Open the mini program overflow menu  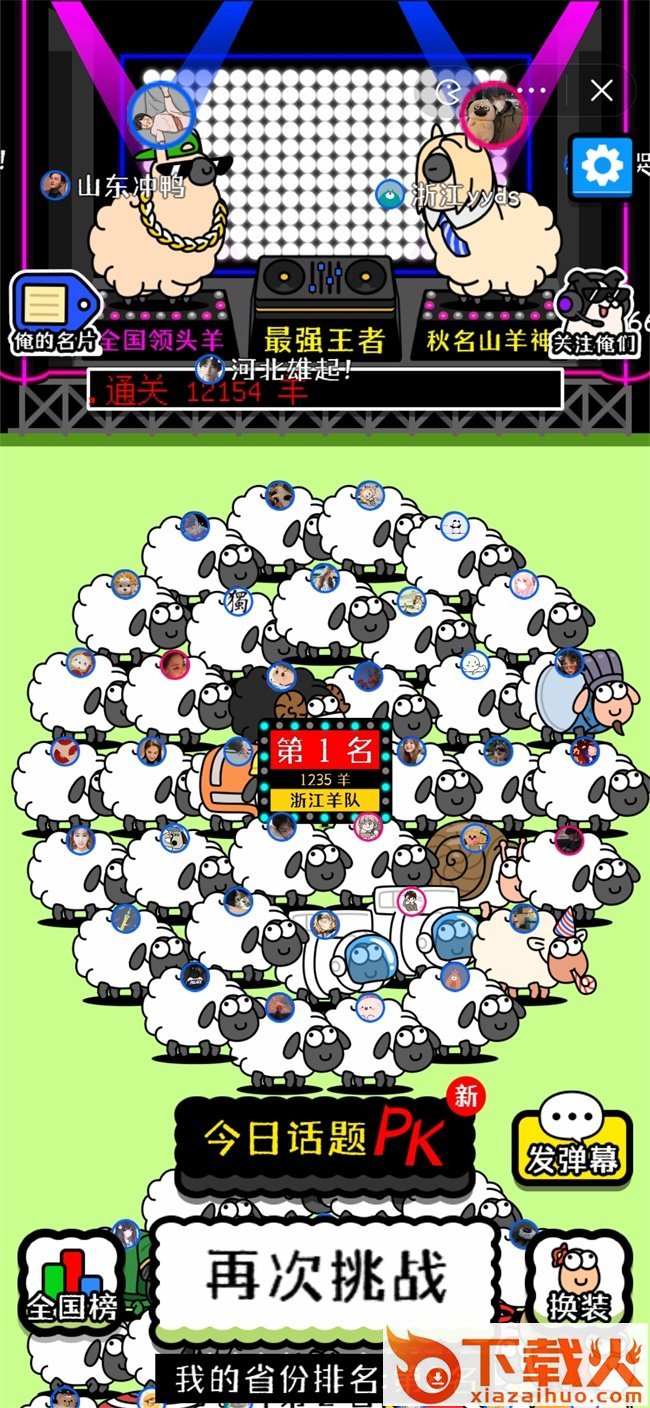tap(532, 91)
